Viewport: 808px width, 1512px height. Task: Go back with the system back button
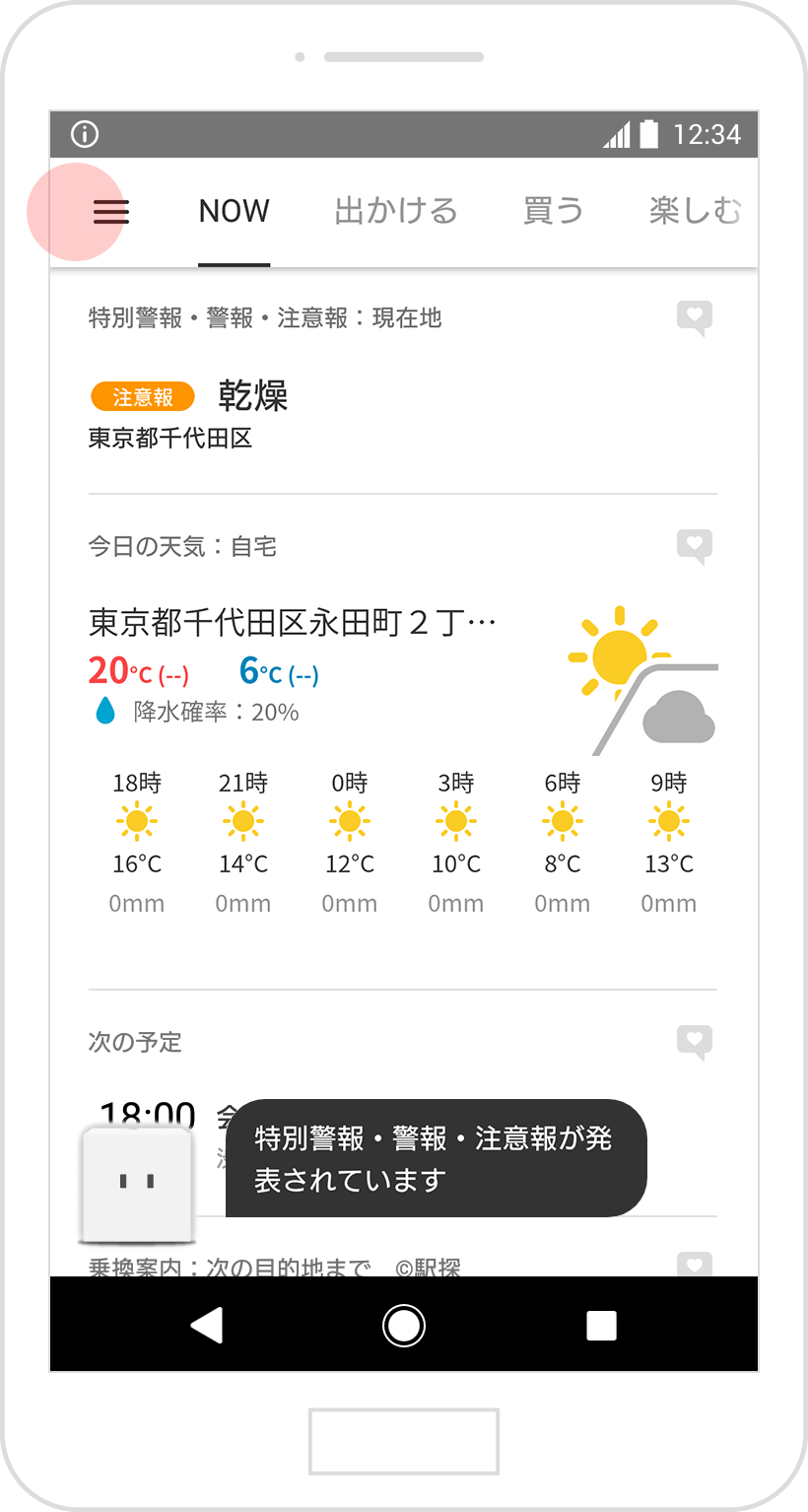(207, 1326)
